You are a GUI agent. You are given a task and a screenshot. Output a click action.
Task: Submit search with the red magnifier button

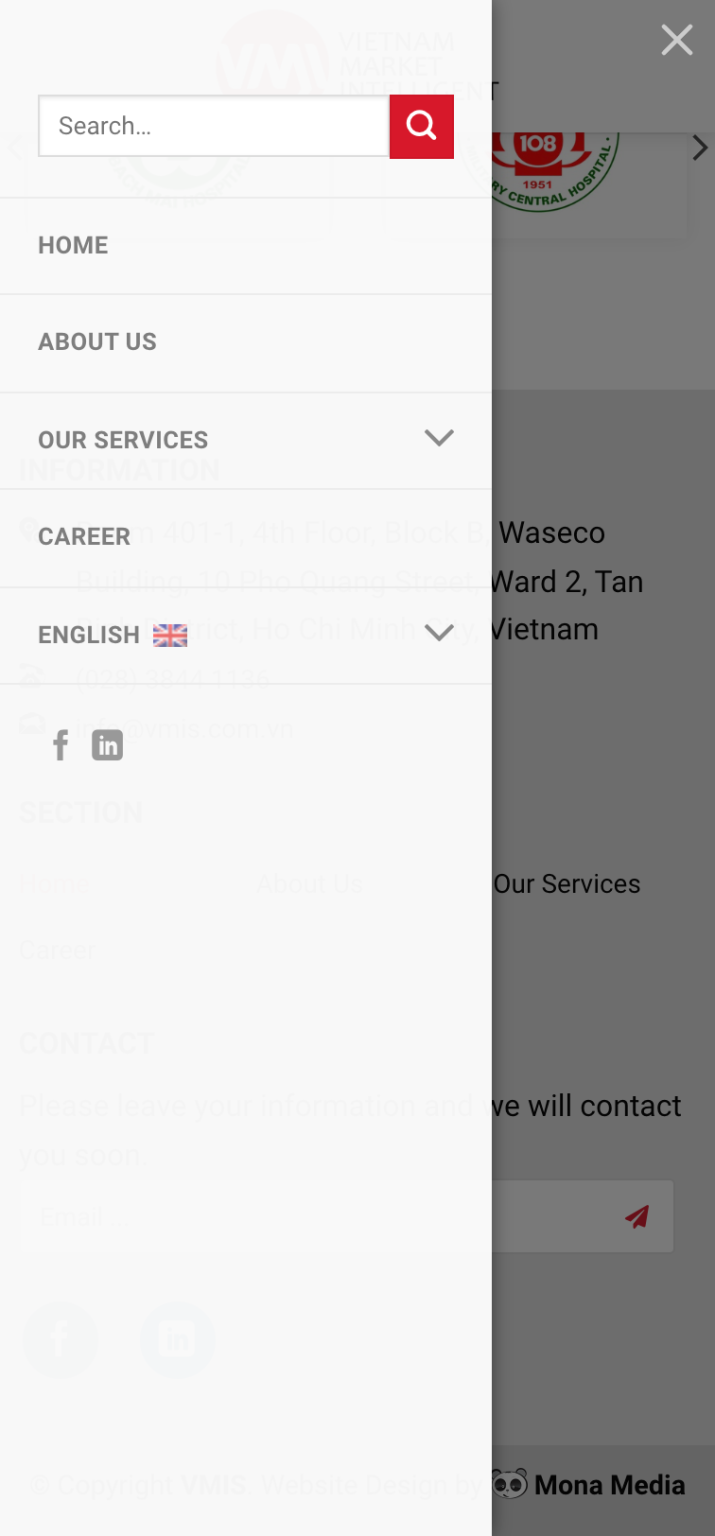(x=421, y=126)
